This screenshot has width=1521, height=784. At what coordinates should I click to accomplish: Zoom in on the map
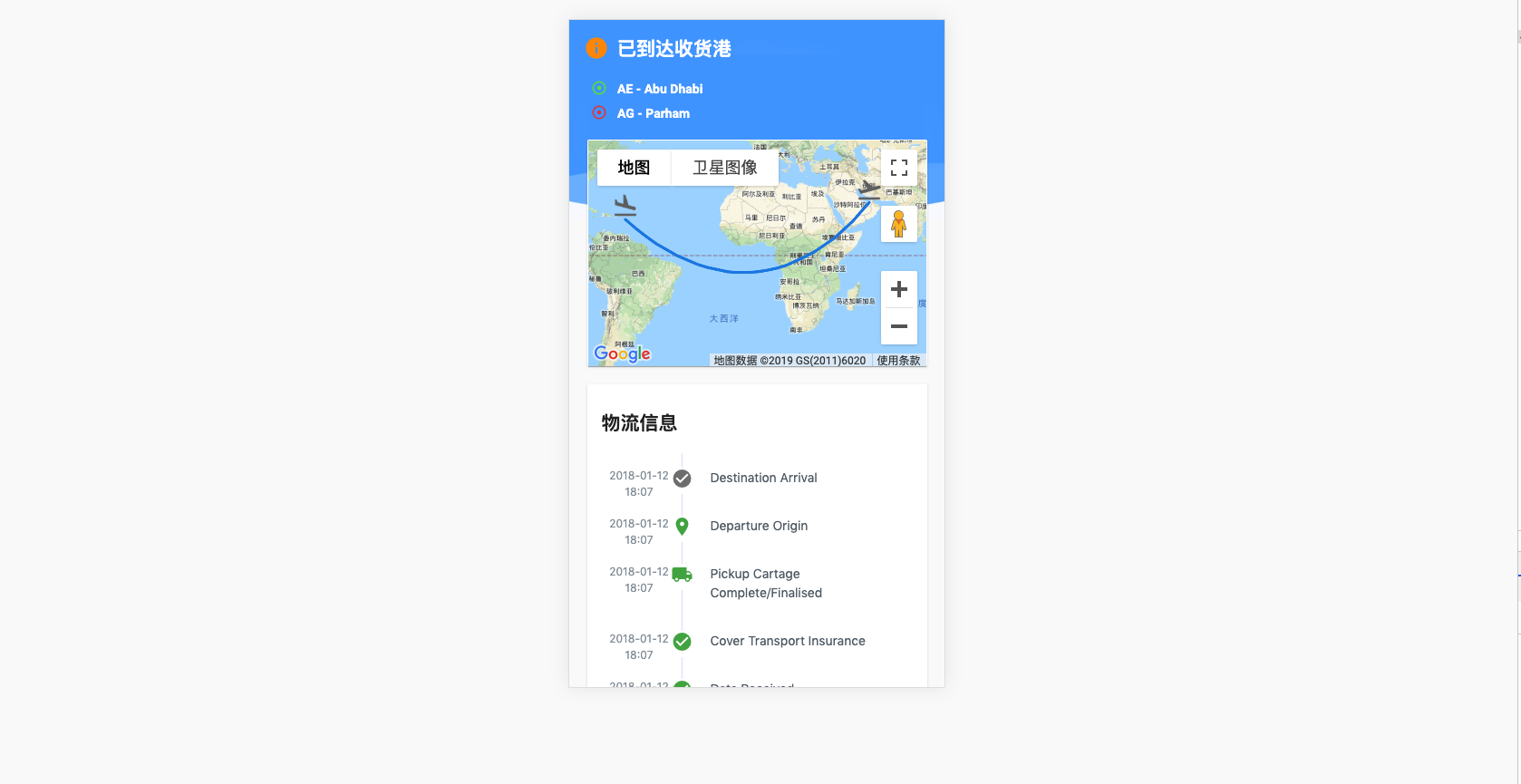coord(898,289)
